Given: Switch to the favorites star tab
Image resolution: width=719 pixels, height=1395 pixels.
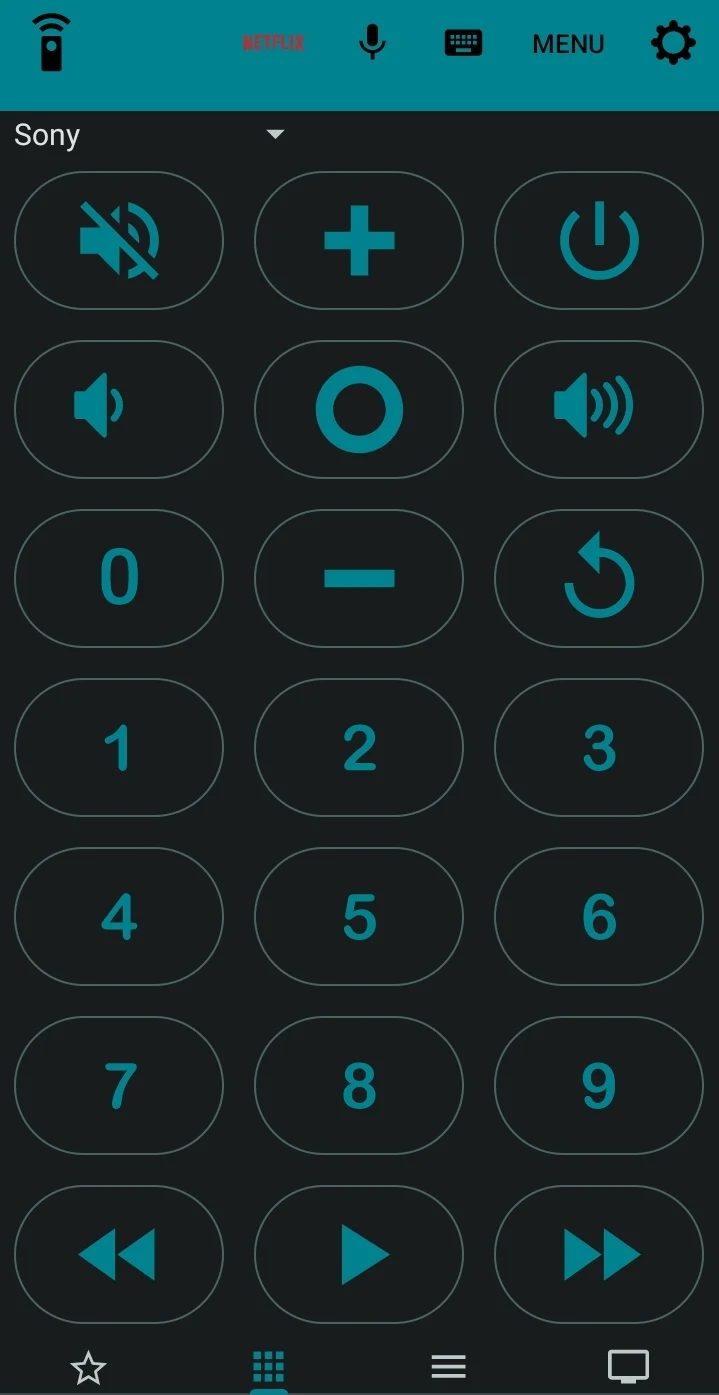Looking at the screenshot, I should click(x=89, y=1367).
